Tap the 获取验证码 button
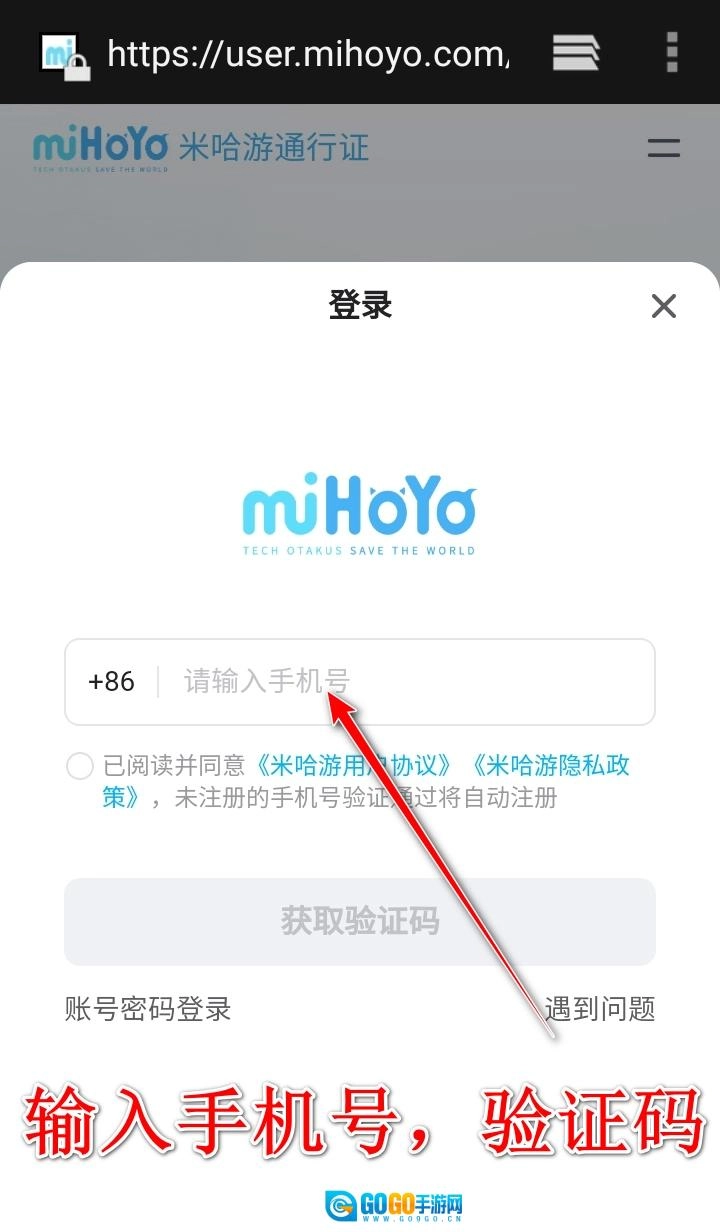This screenshot has width=720, height=1232. pos(360,921)
